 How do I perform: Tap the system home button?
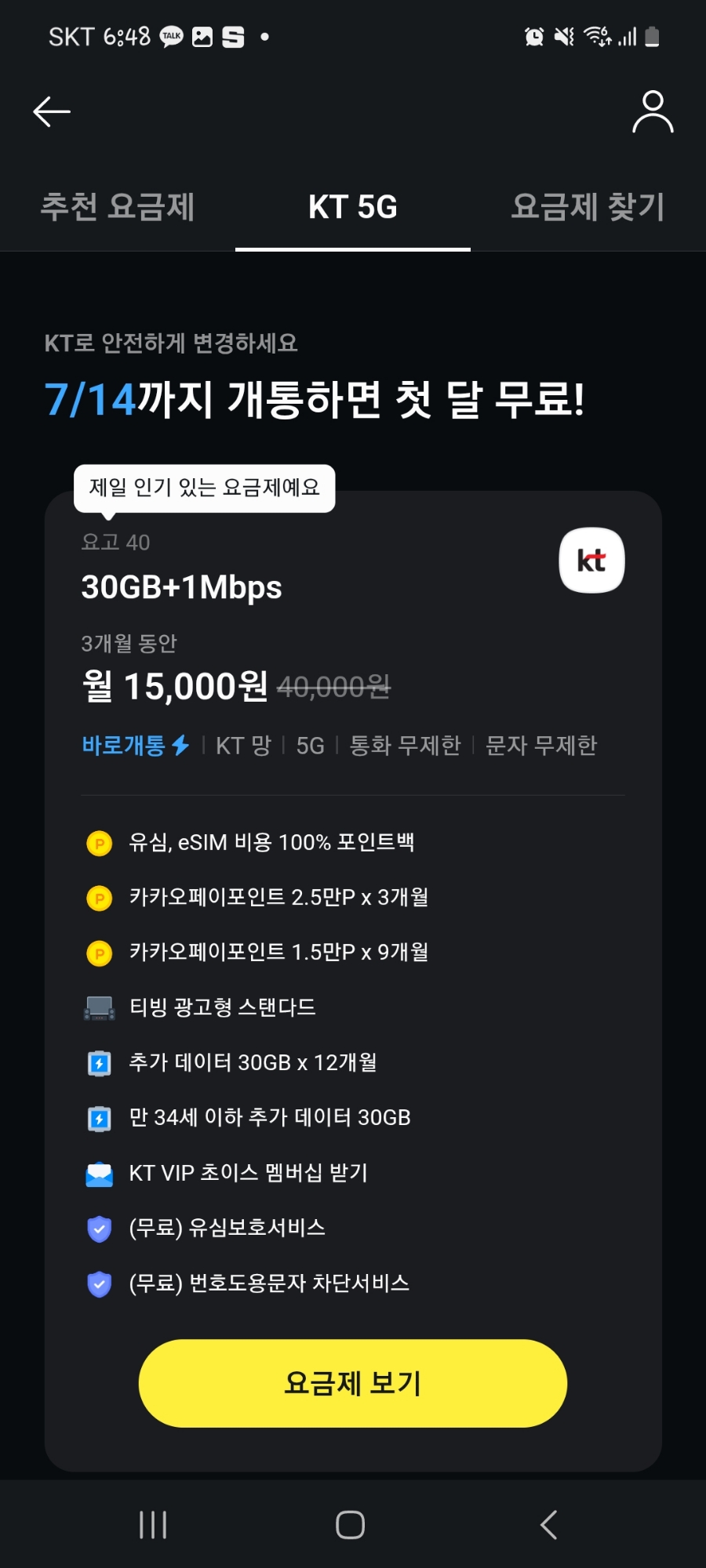350,1525
